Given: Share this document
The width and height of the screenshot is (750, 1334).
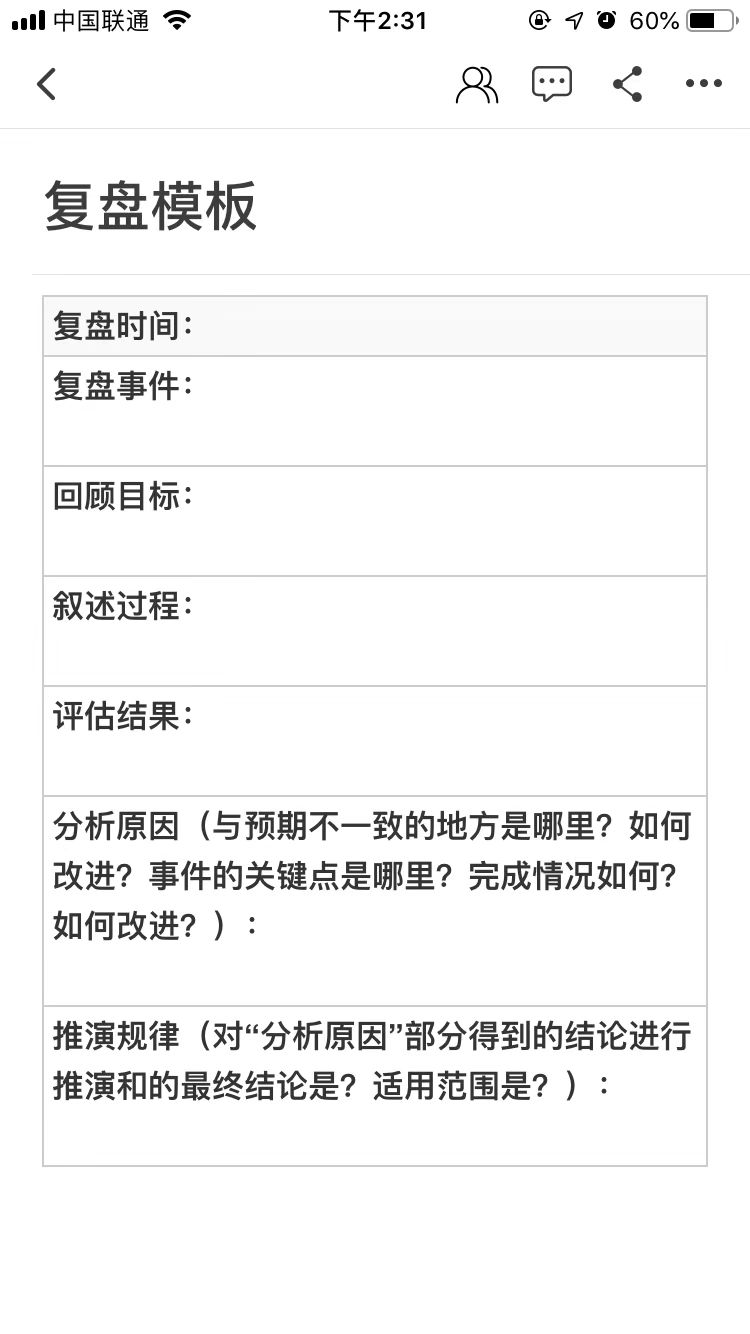Looking at the screenshot, I should pyautogui.click(x=628, y=84).
